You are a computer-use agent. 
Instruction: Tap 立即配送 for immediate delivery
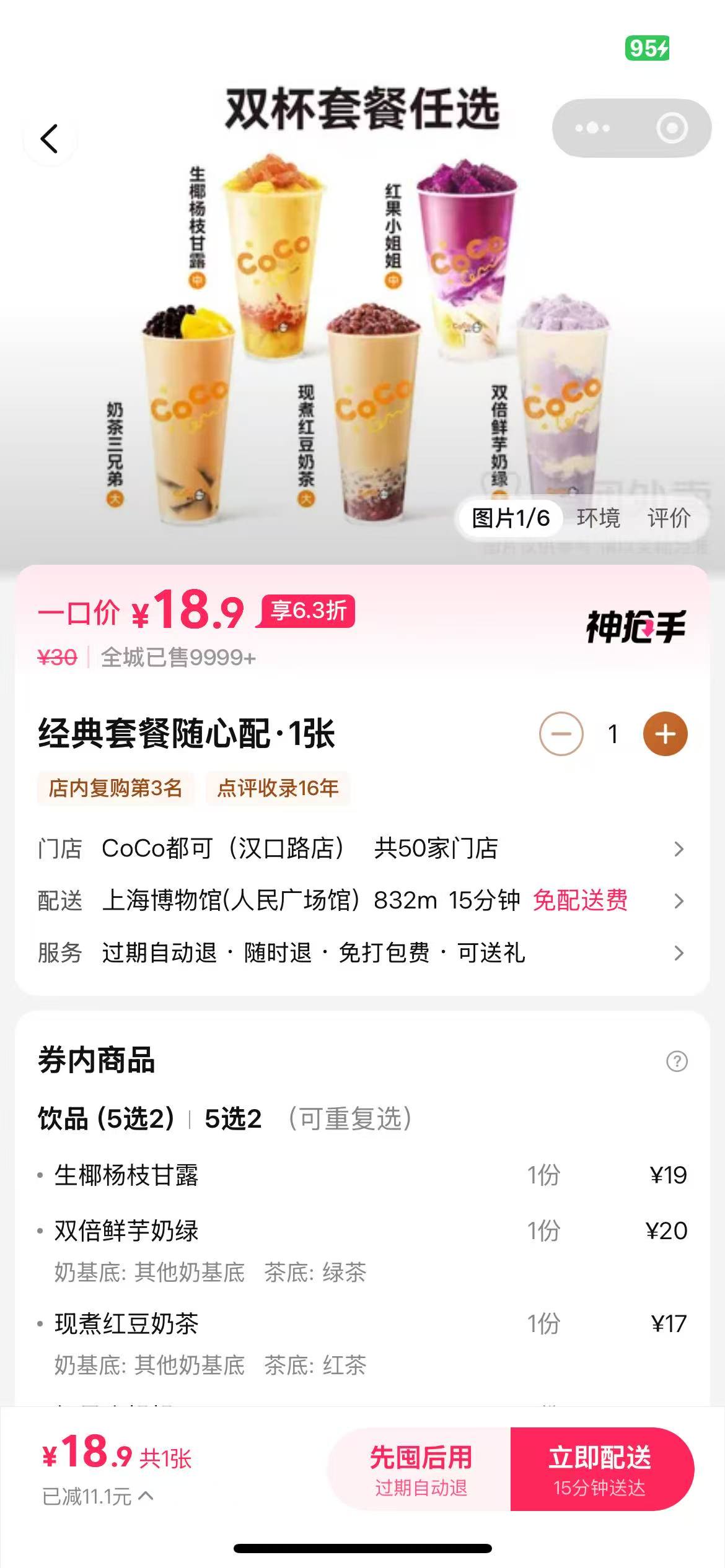pyautogui.click(x=600, y=1469)
